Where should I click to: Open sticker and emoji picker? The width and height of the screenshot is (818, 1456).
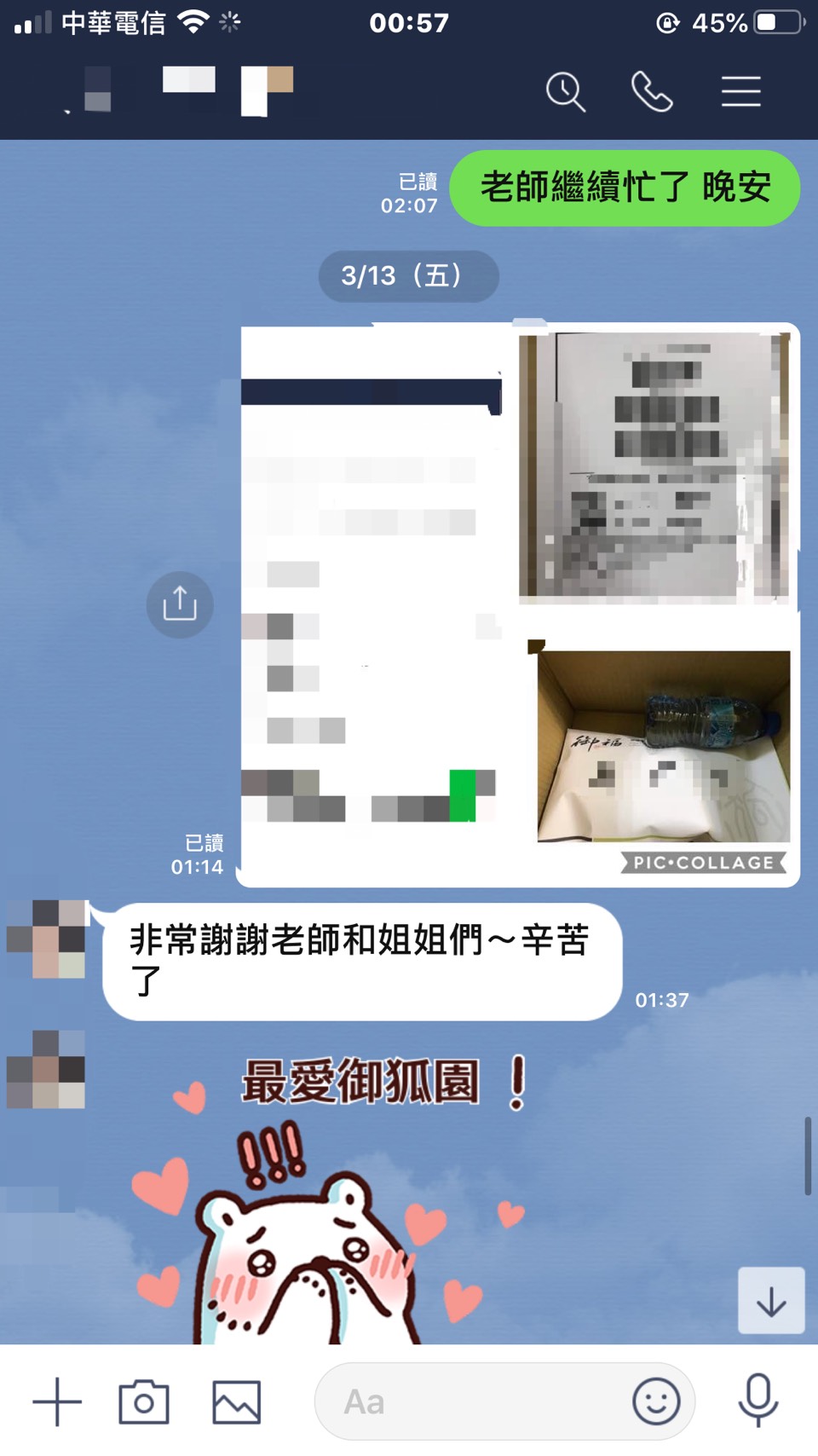[x=656, y=1401]
